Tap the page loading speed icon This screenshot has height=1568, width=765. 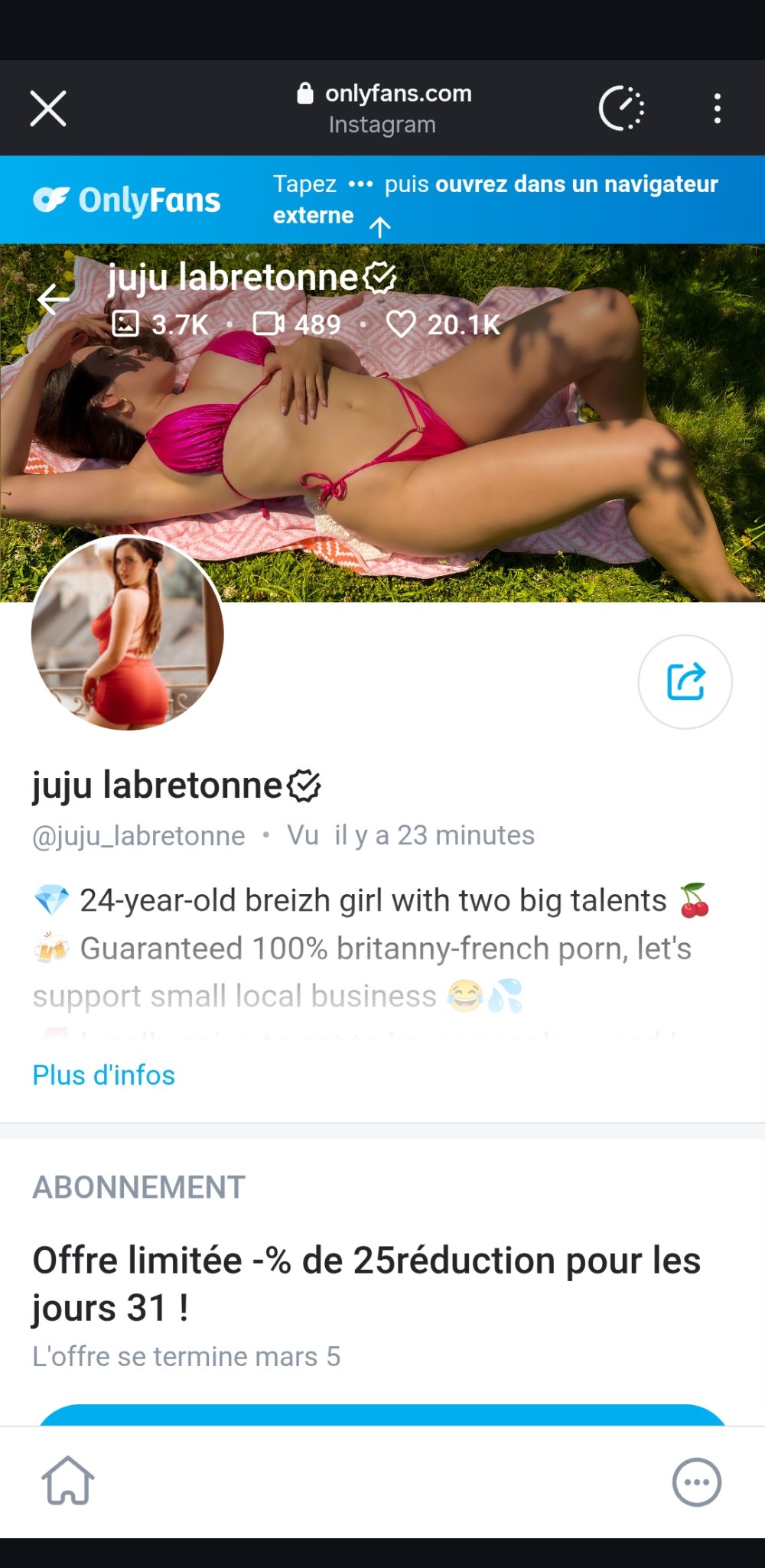pyautogui.click(x=621, y=109)
